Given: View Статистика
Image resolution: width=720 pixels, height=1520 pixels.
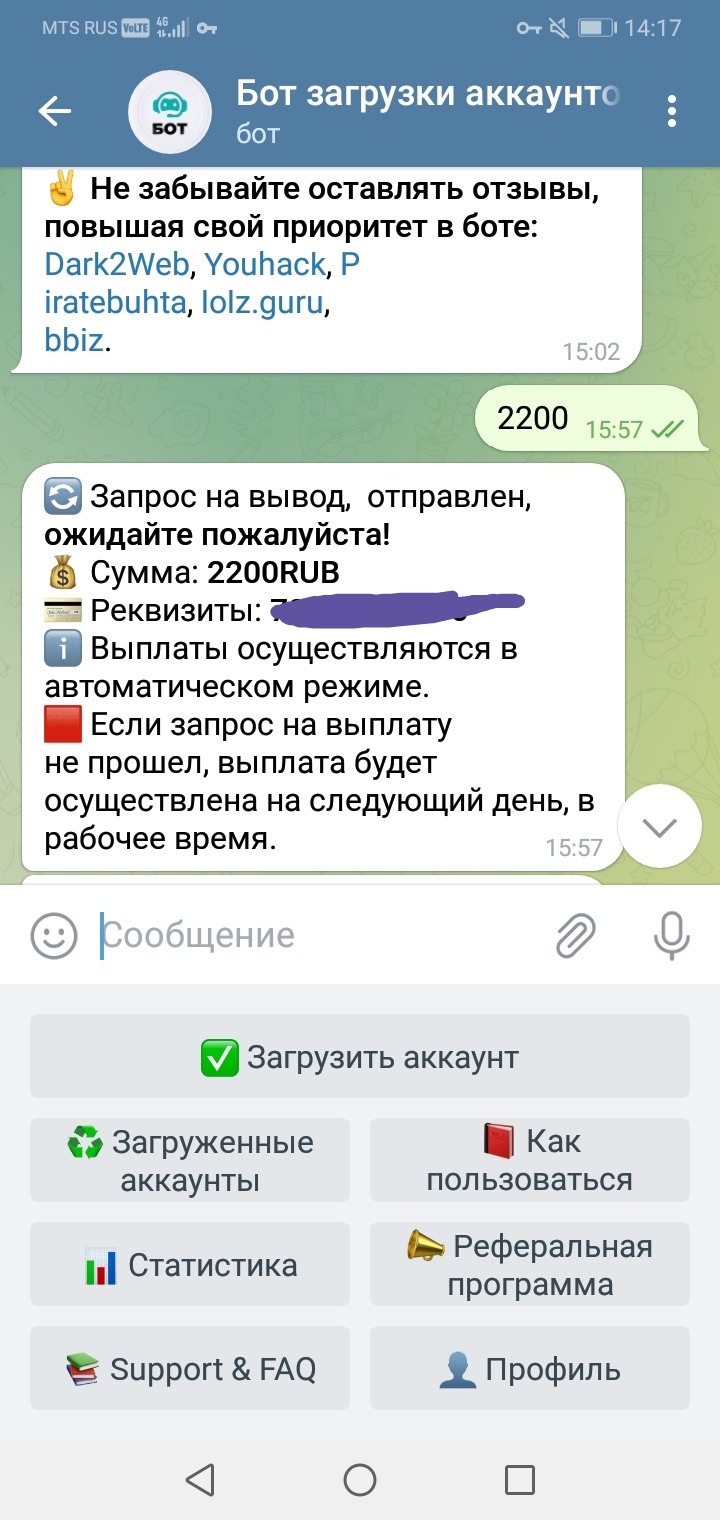Looking at the screenshot, I should click(190, 1266).
